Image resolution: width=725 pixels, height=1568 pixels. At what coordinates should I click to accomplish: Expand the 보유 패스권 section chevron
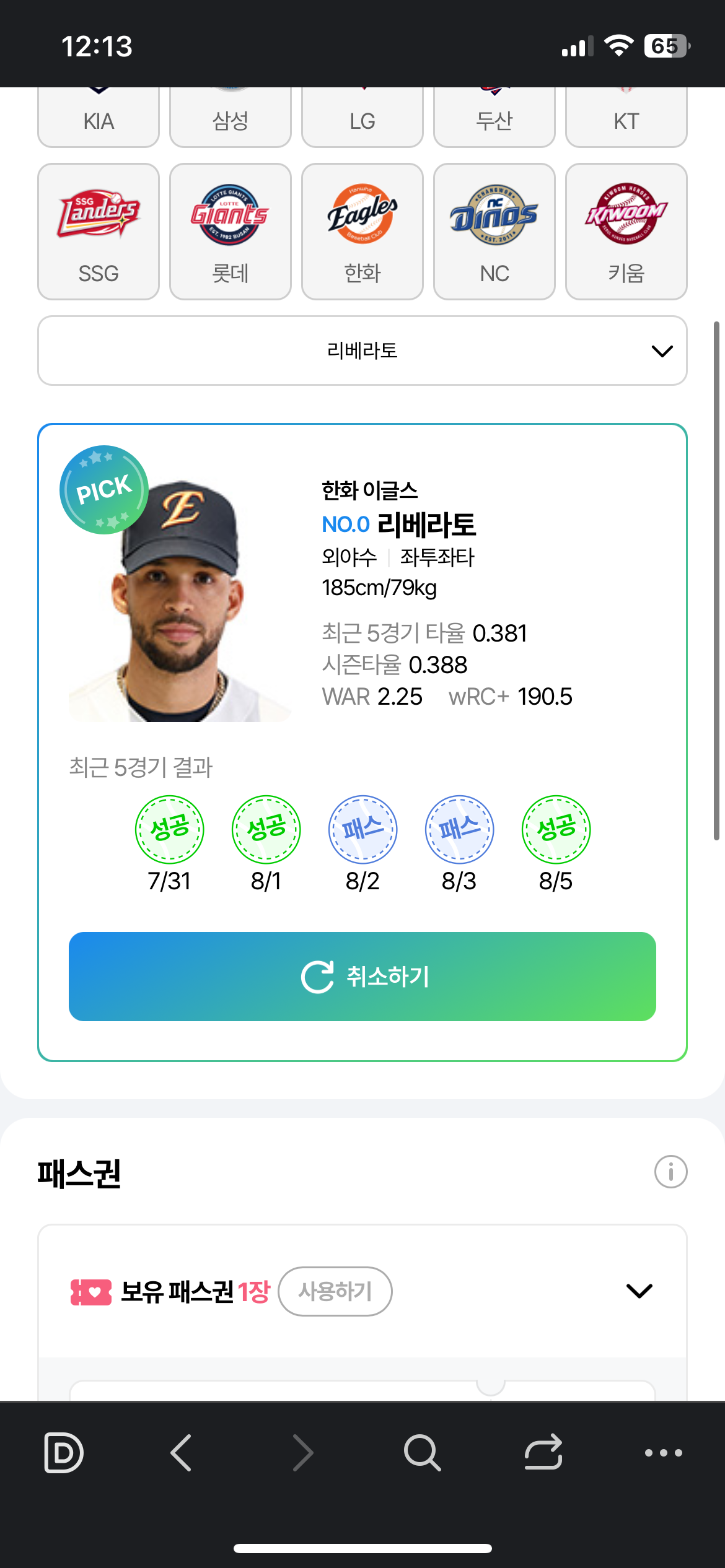click(639, 1291)
